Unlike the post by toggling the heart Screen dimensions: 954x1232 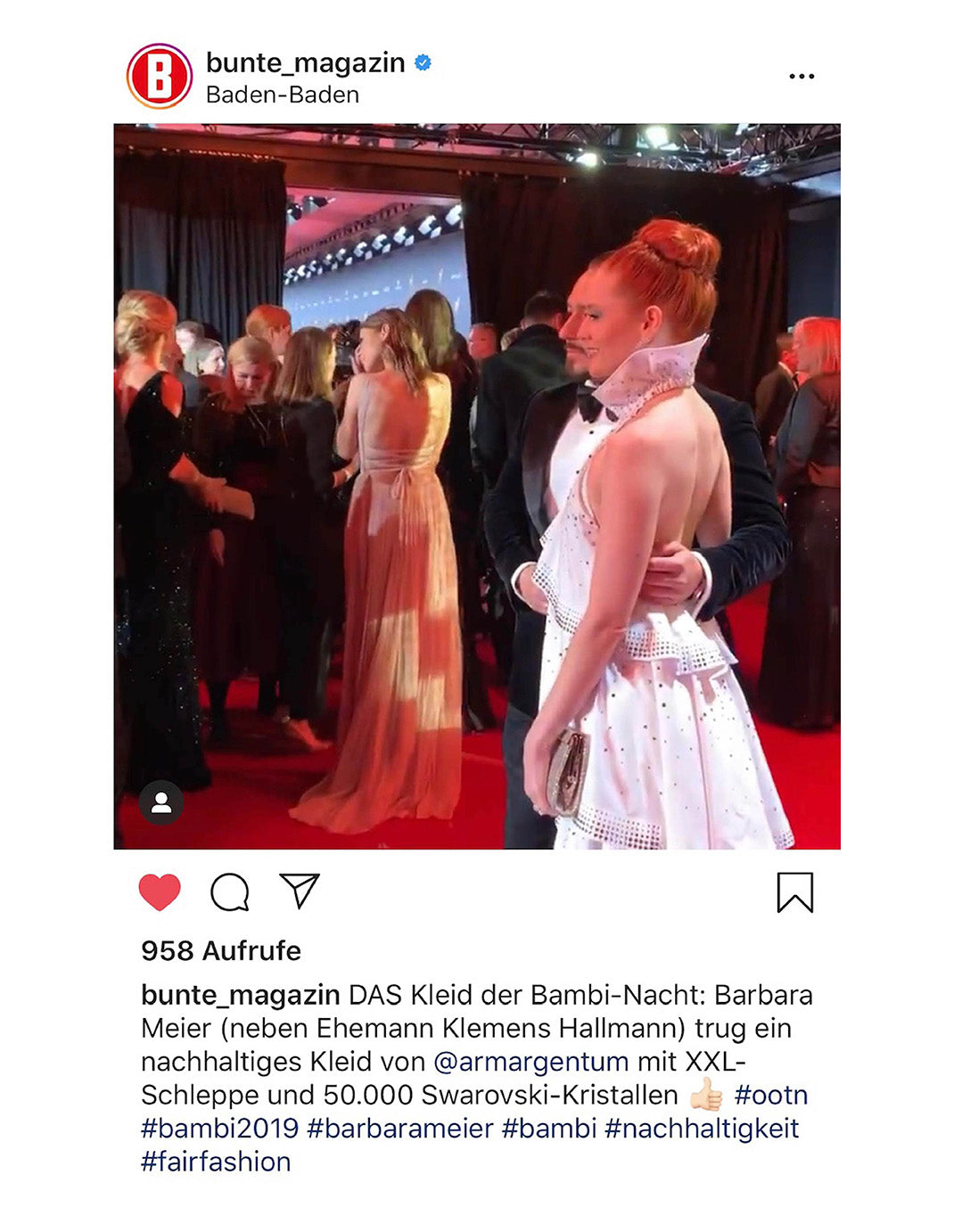tap(159, 891)
